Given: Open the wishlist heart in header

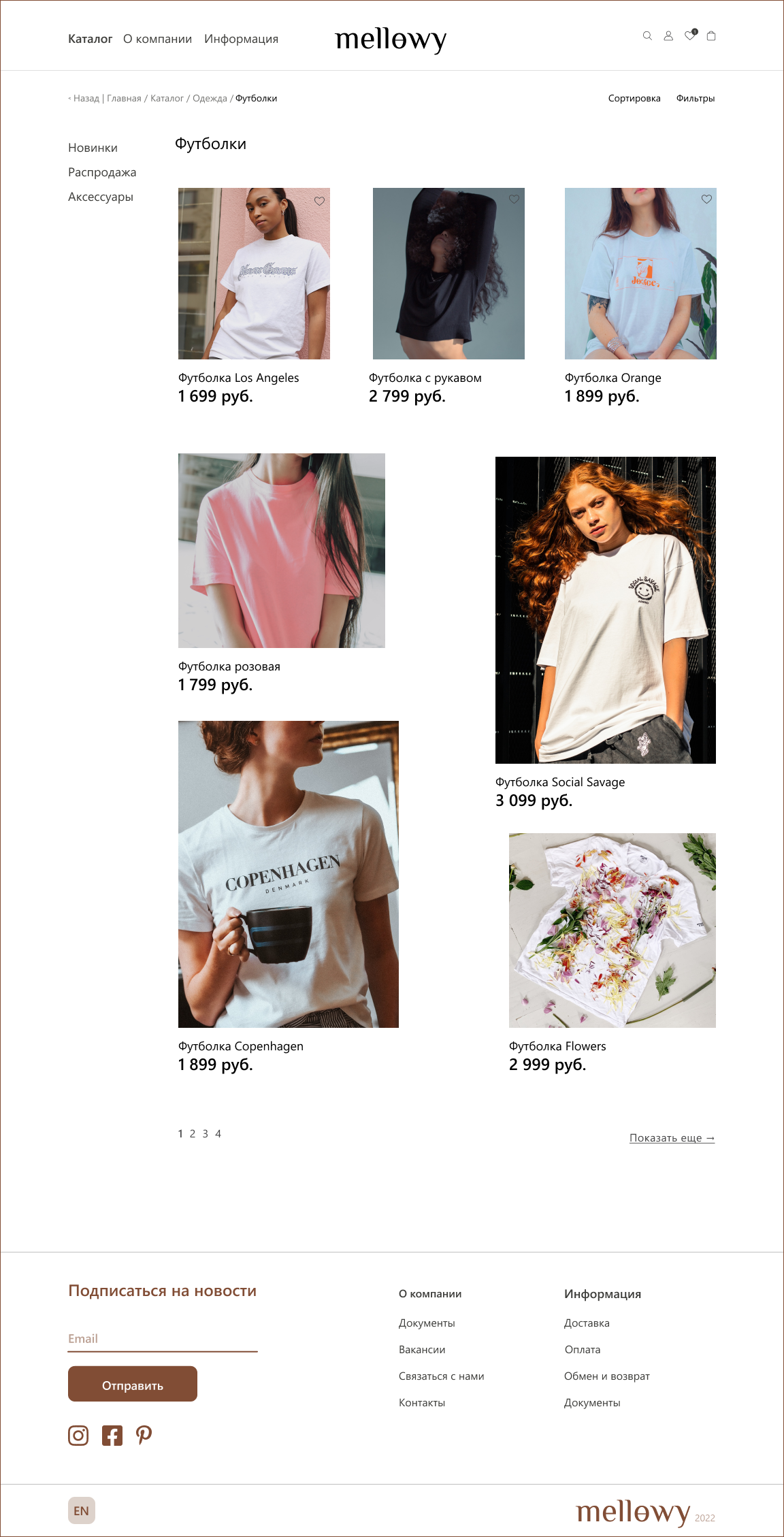Looking at the screenshot, I should (x=689, y=36).
